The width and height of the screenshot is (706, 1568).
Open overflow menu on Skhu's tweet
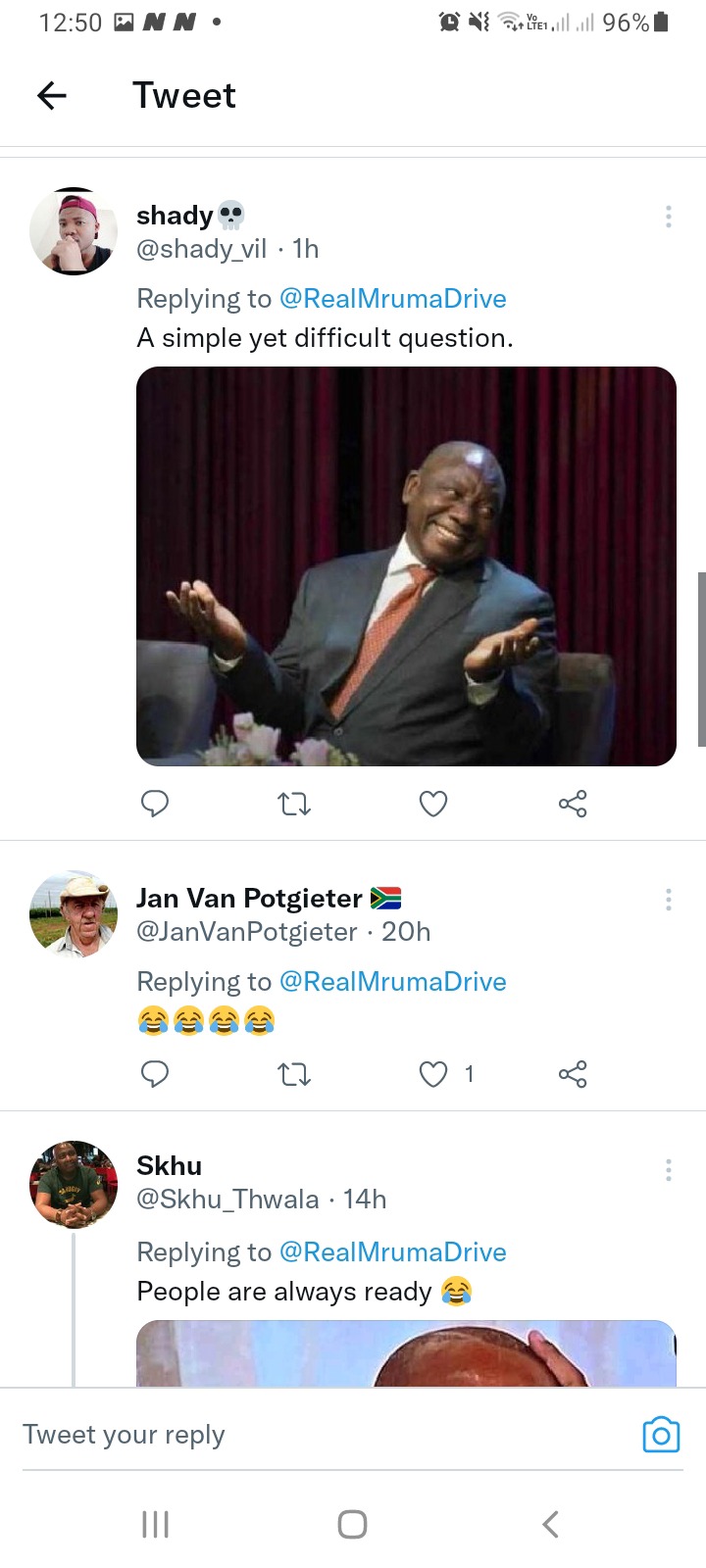669,1169
